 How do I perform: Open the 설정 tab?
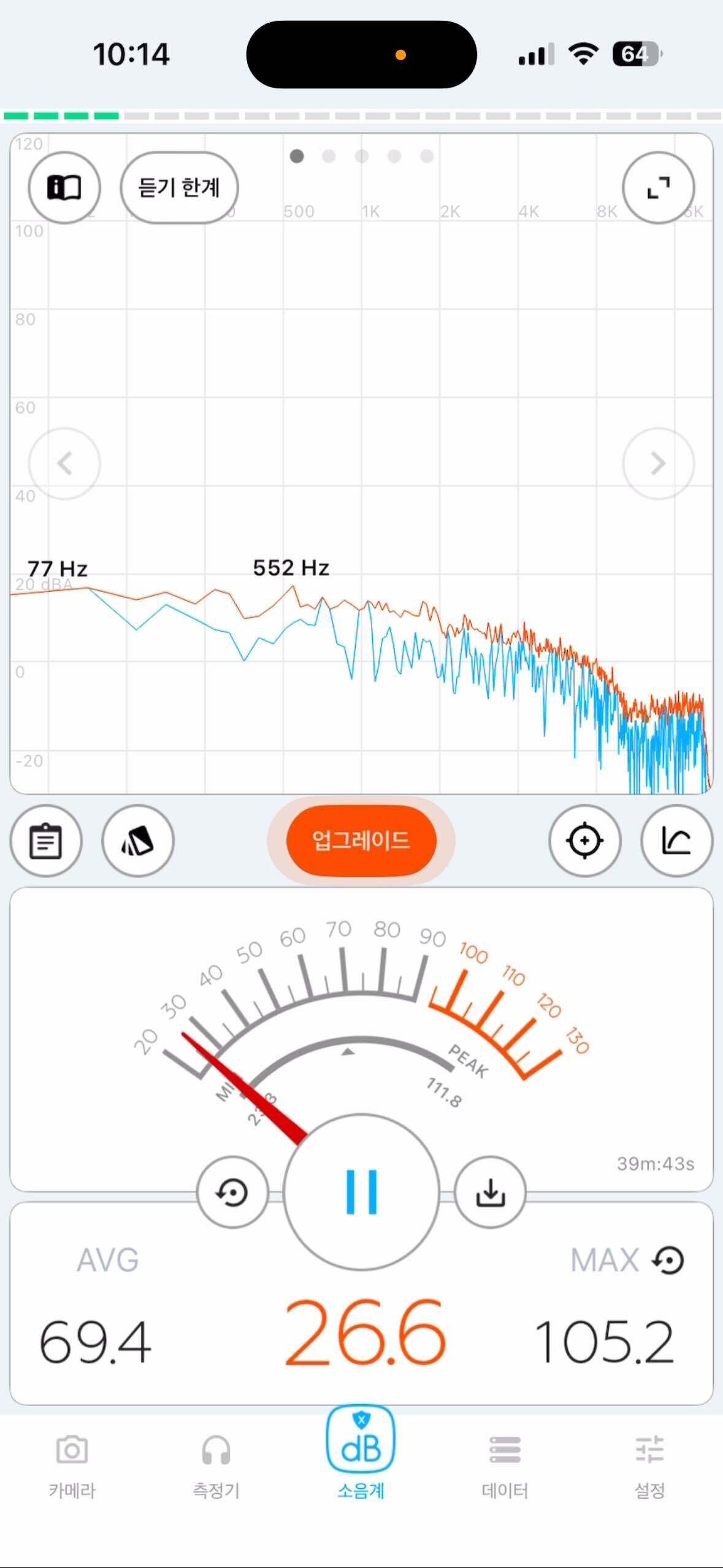tap(649, 1465)
